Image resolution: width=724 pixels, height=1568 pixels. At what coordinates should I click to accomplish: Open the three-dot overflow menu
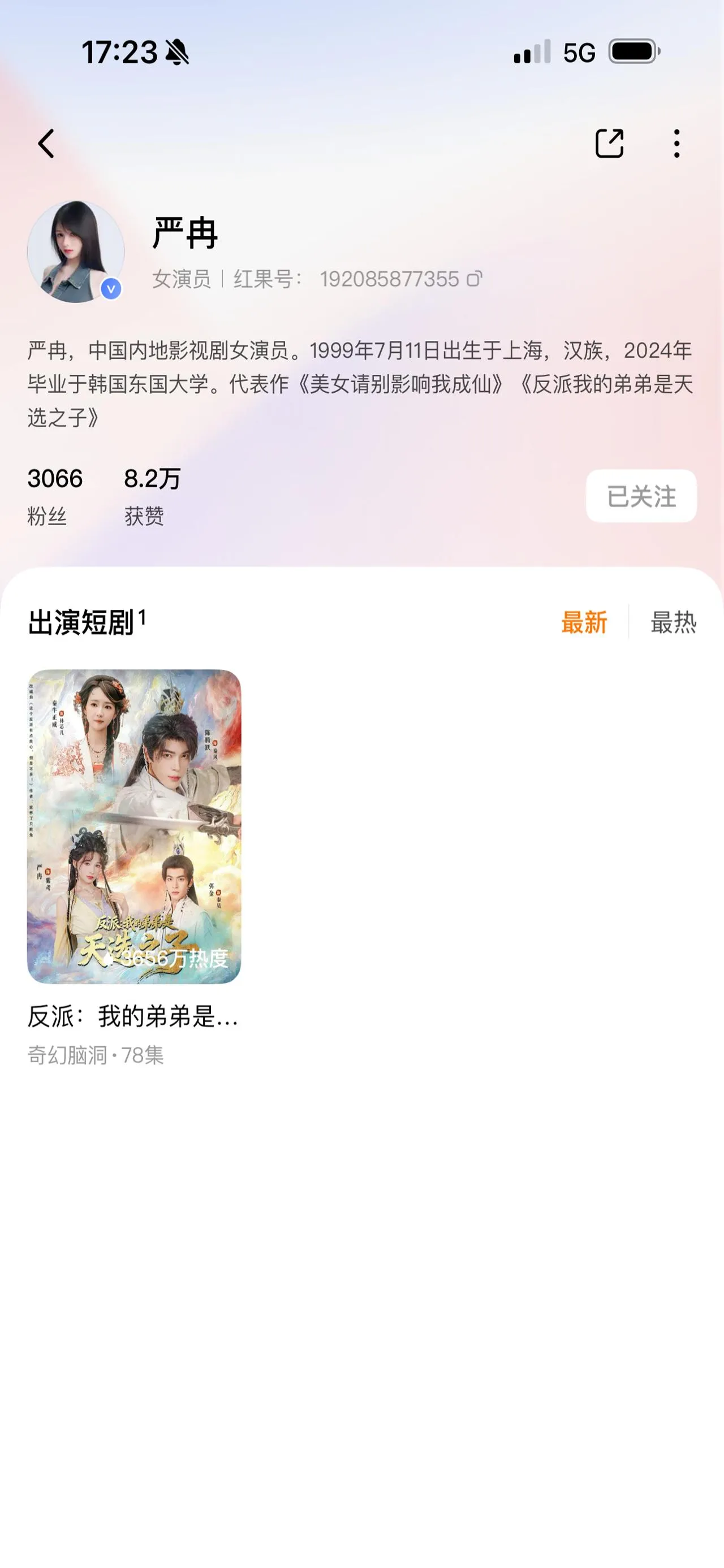(676, 144)
